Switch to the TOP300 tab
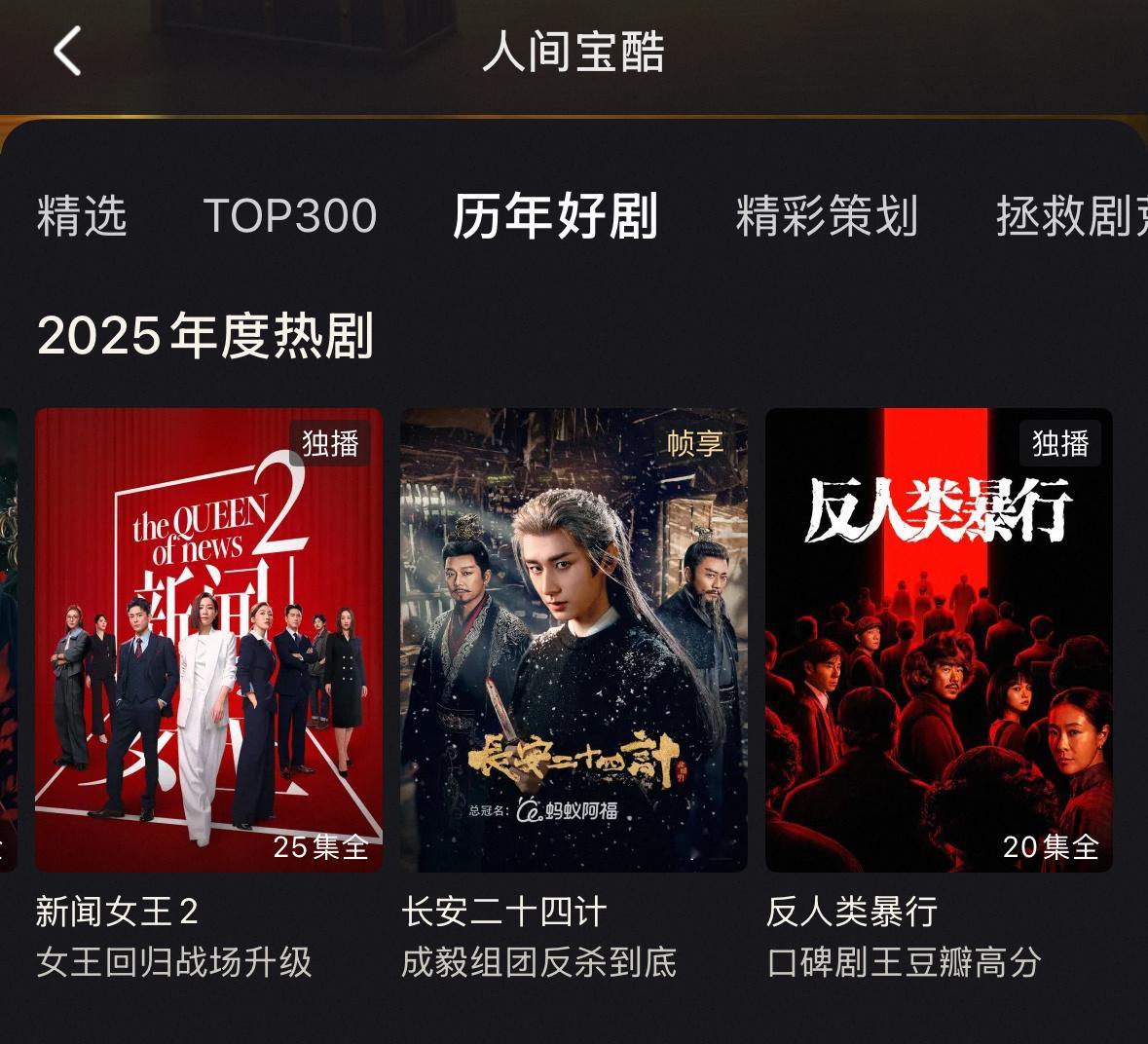 tap(290, 215)
